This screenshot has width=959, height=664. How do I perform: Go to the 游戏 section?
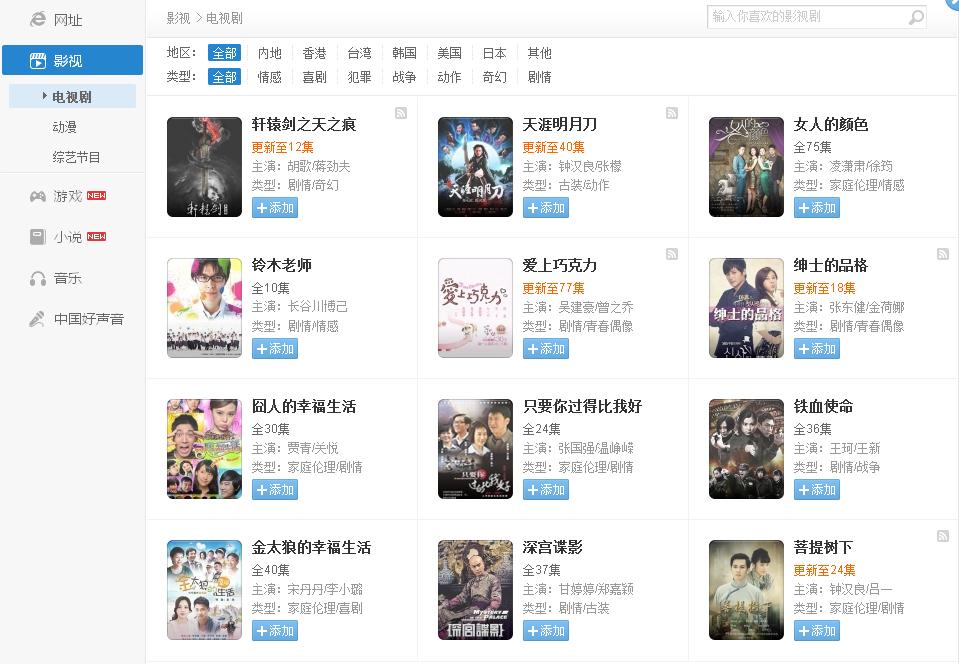tap(68, 196)
